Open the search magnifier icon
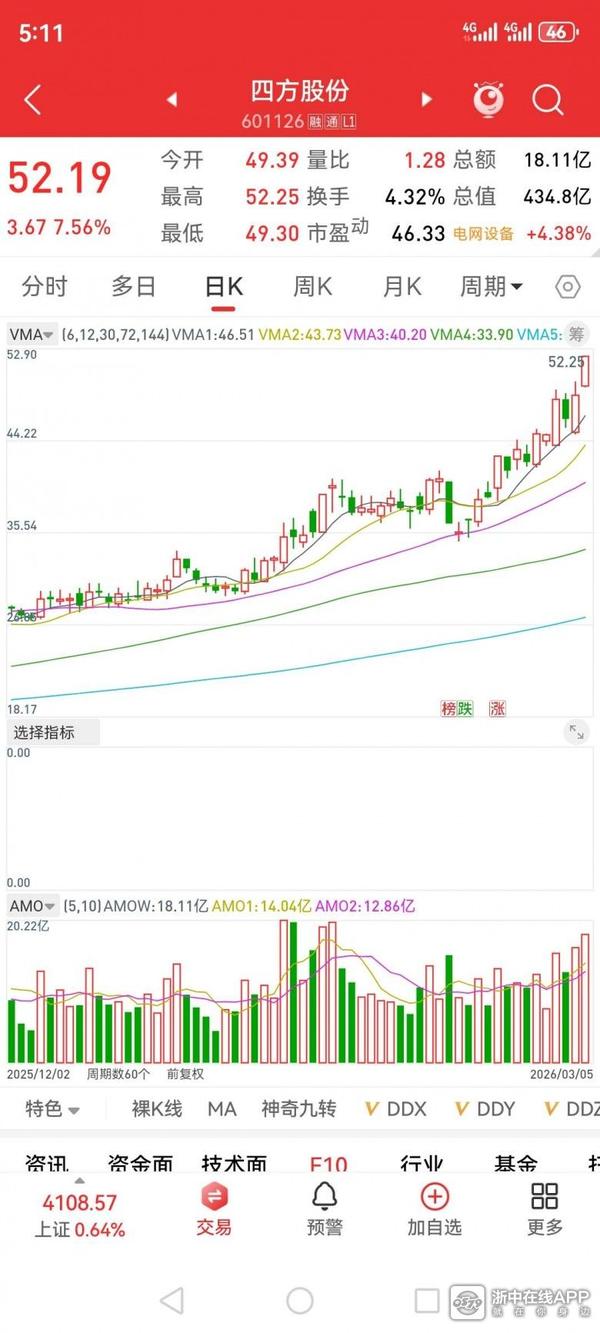 point(548,99)
